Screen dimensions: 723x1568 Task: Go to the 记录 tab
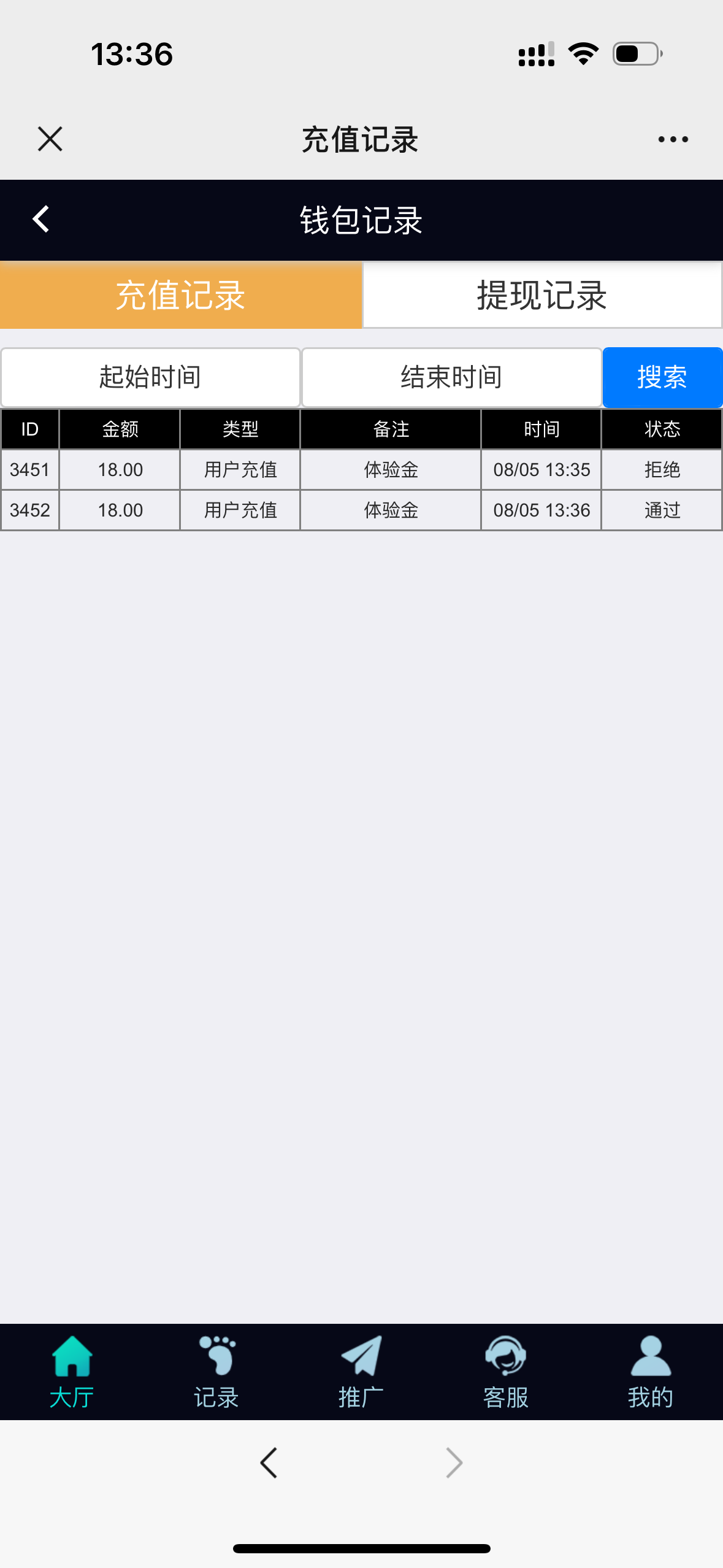pos(216,1372)
